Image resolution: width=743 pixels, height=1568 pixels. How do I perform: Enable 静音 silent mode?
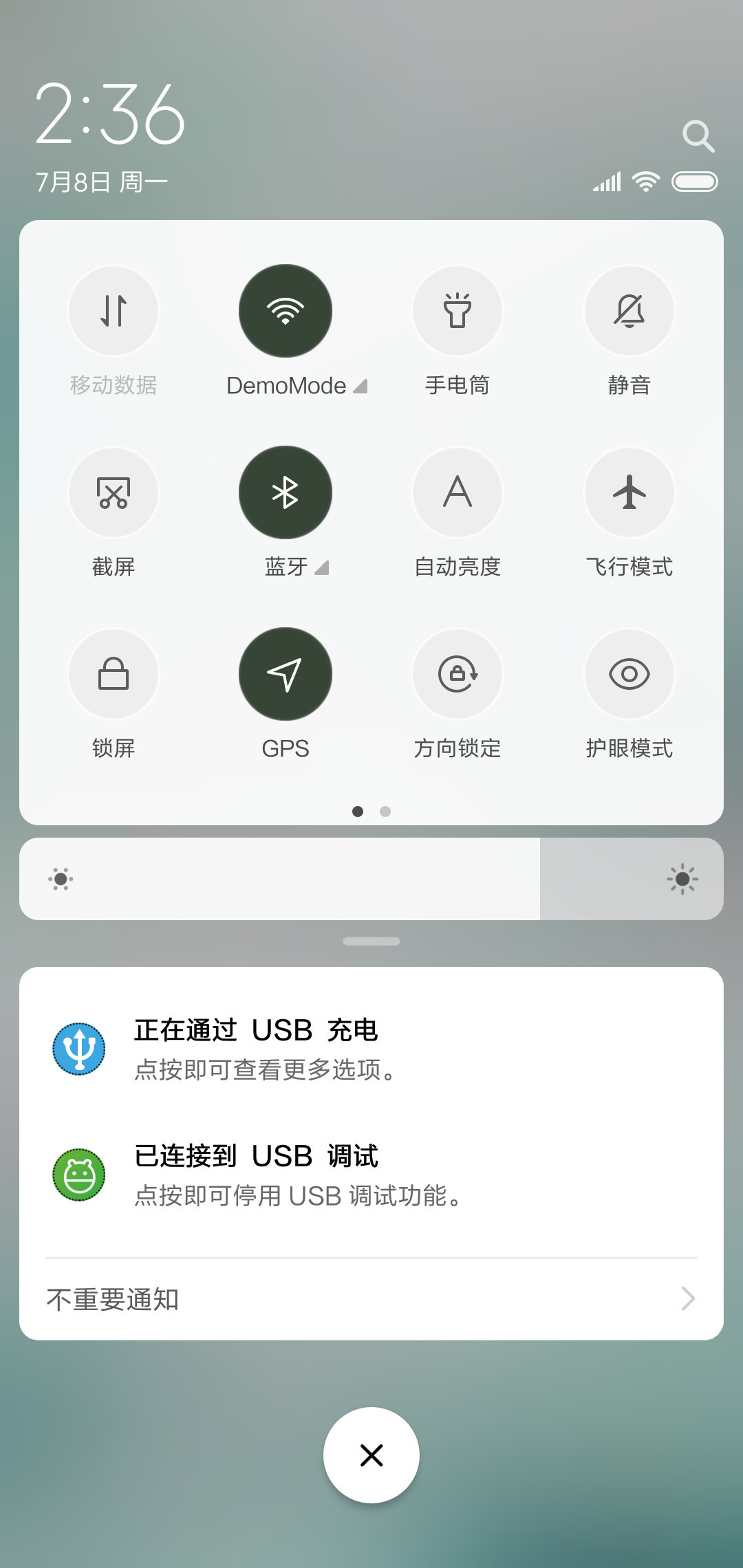[x=629, y=311]
